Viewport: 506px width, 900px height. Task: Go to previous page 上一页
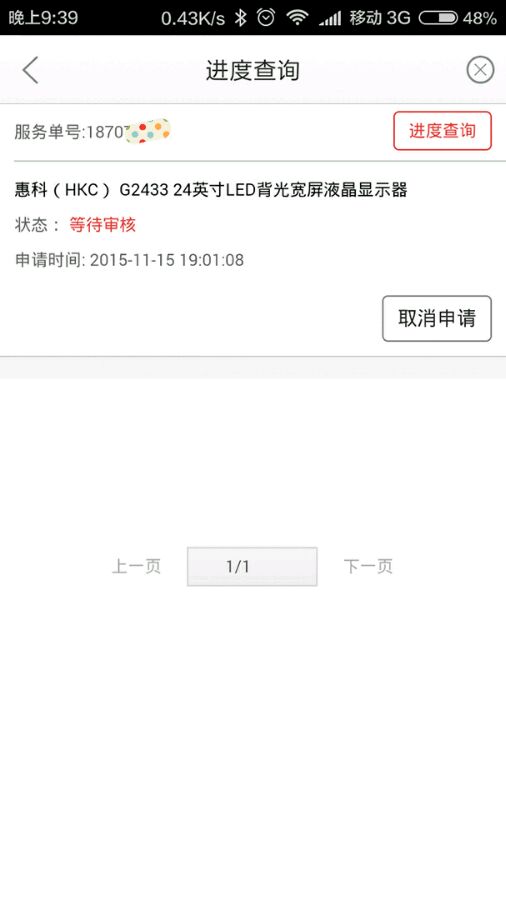coord(136,567)
